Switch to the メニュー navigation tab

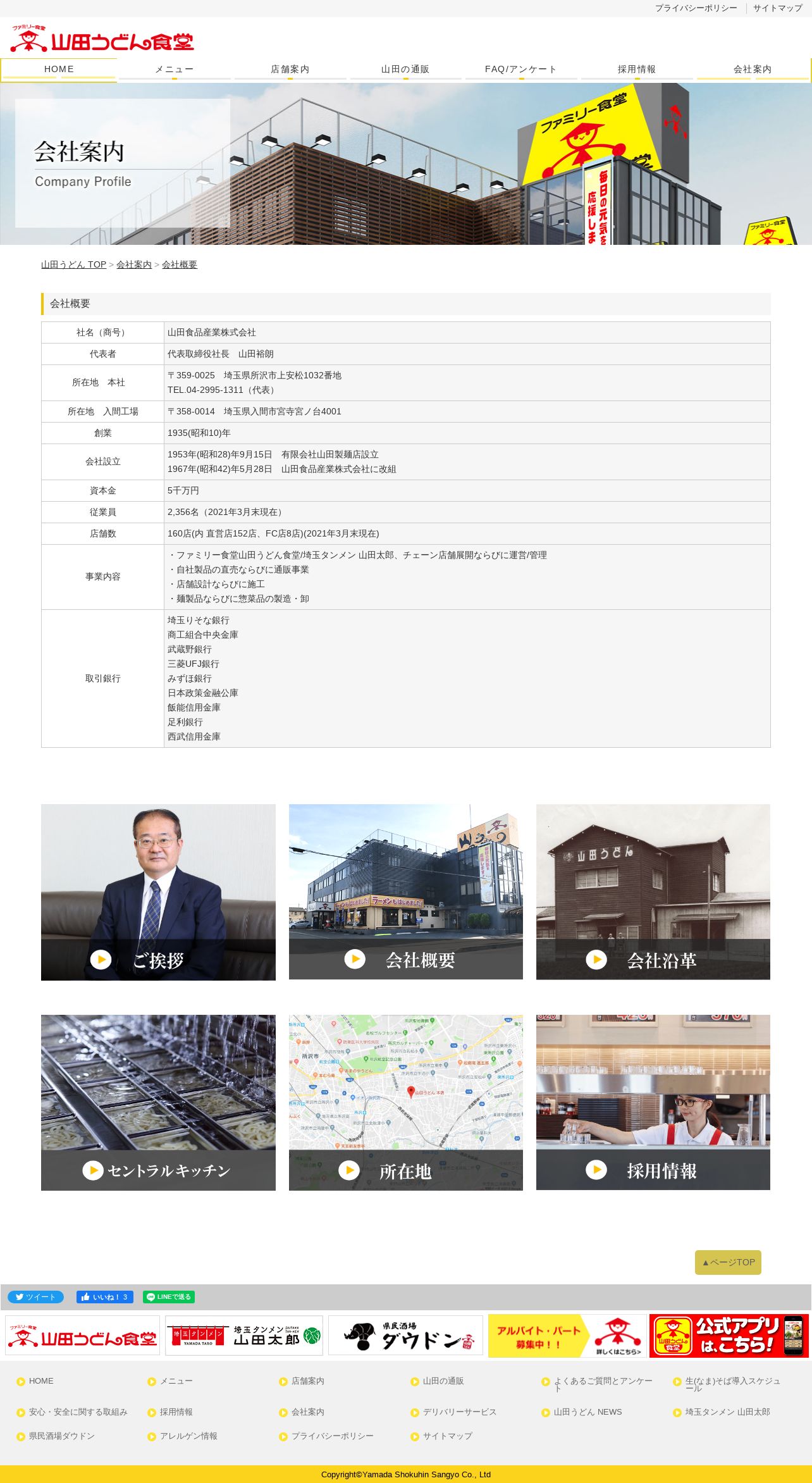click(x=175, y=69)
